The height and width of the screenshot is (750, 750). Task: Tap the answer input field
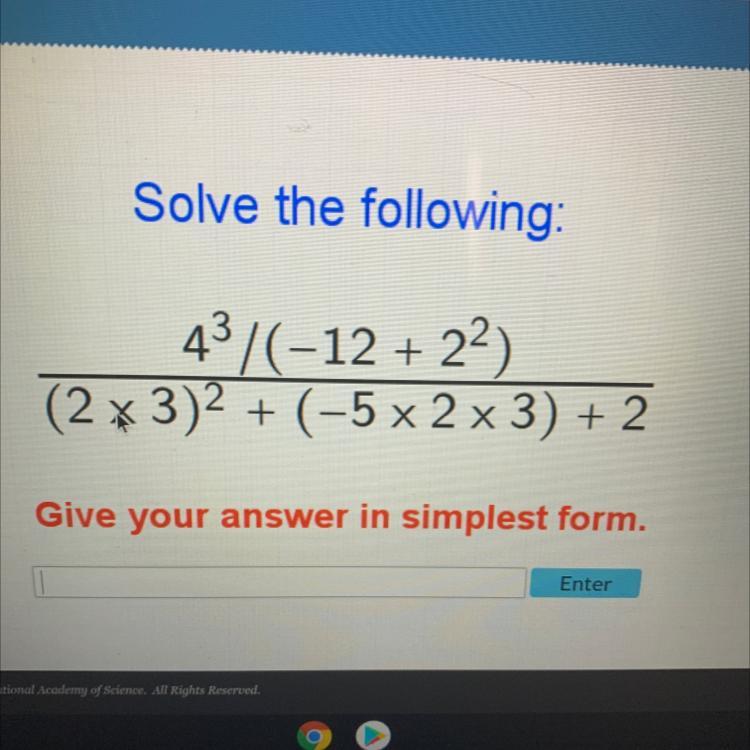280,582
